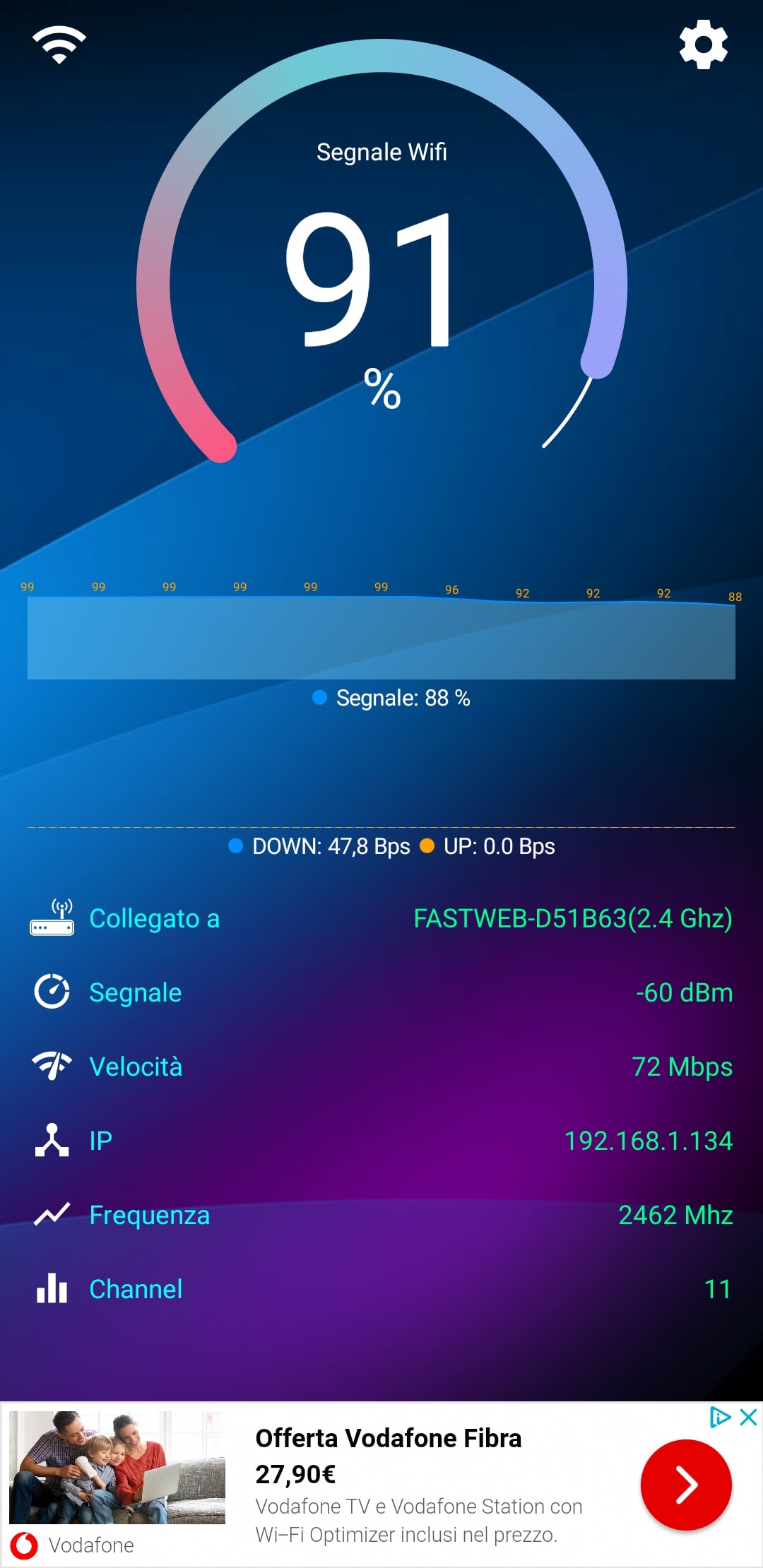Open the ad choices info icon
The height and width of the screenshot is (1568, 763).
[720, 1417]
